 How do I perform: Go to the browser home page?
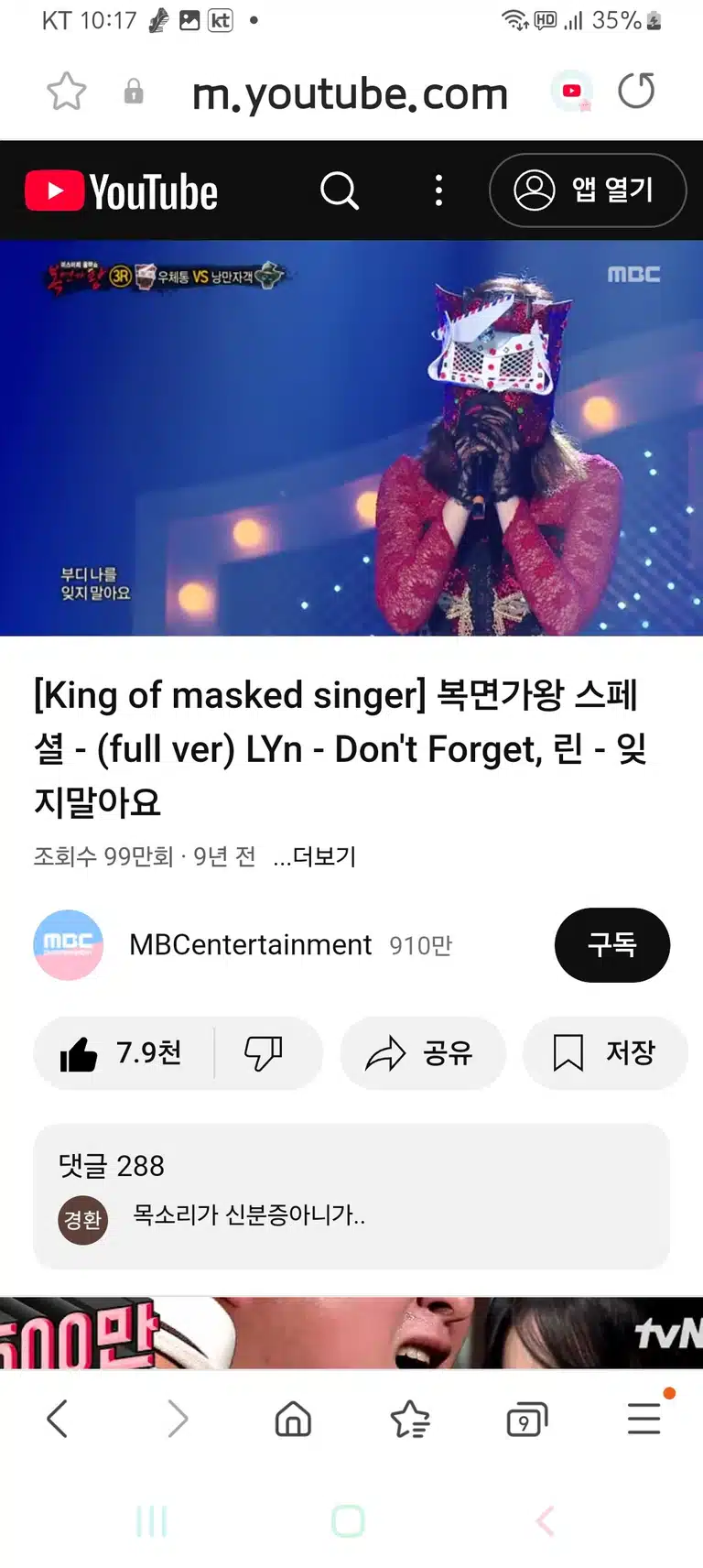pos(293,1419)
